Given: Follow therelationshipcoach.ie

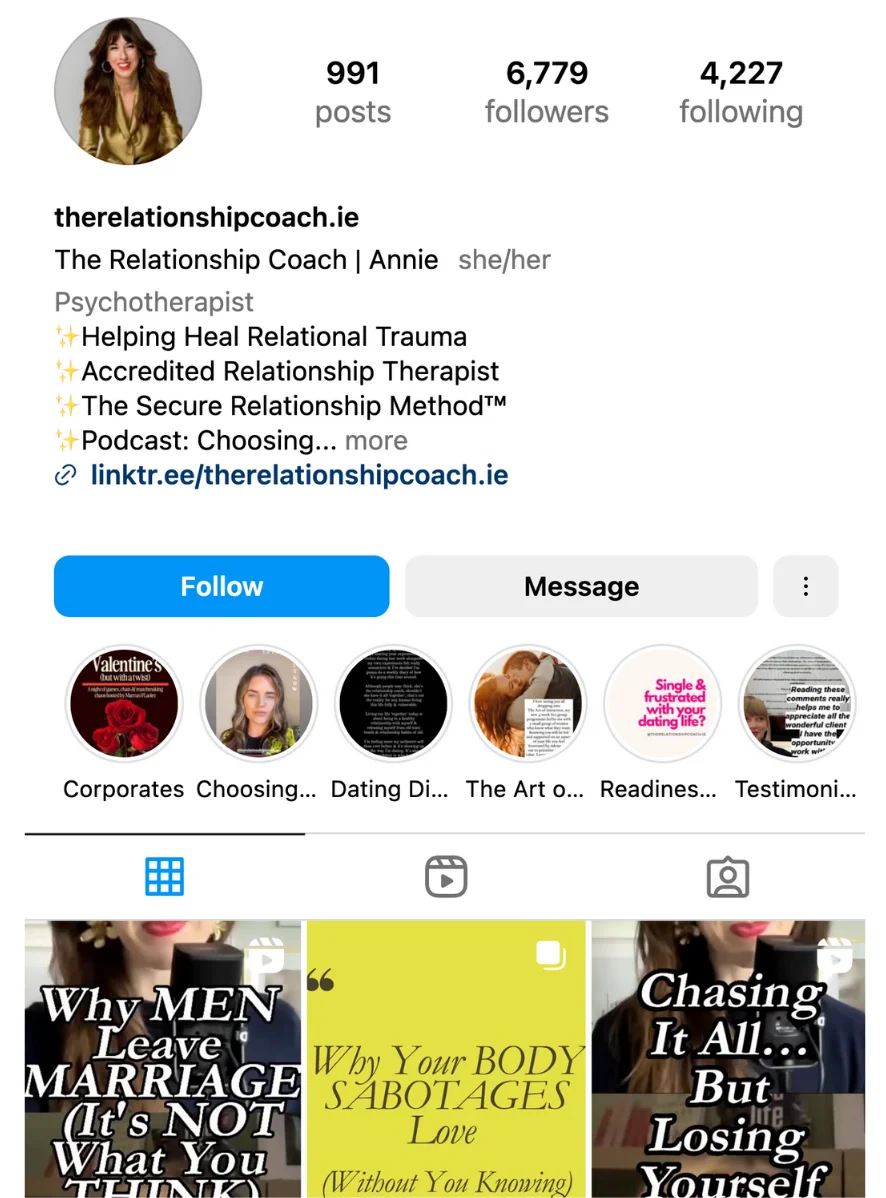Looking at the screenshot, I should coord(221,586).
